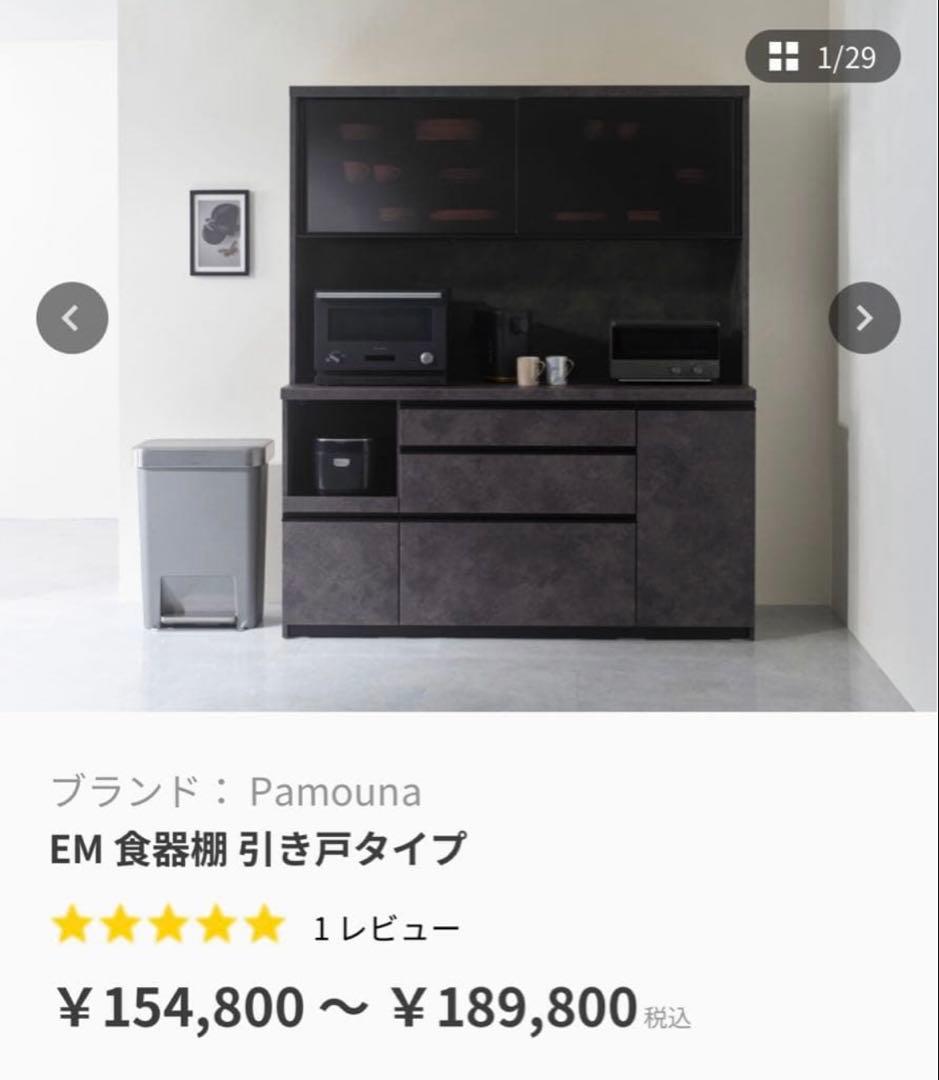Select the product title EM 食器棚 引き戸タイプ
939x1080 pixels.
coord(260,845)
